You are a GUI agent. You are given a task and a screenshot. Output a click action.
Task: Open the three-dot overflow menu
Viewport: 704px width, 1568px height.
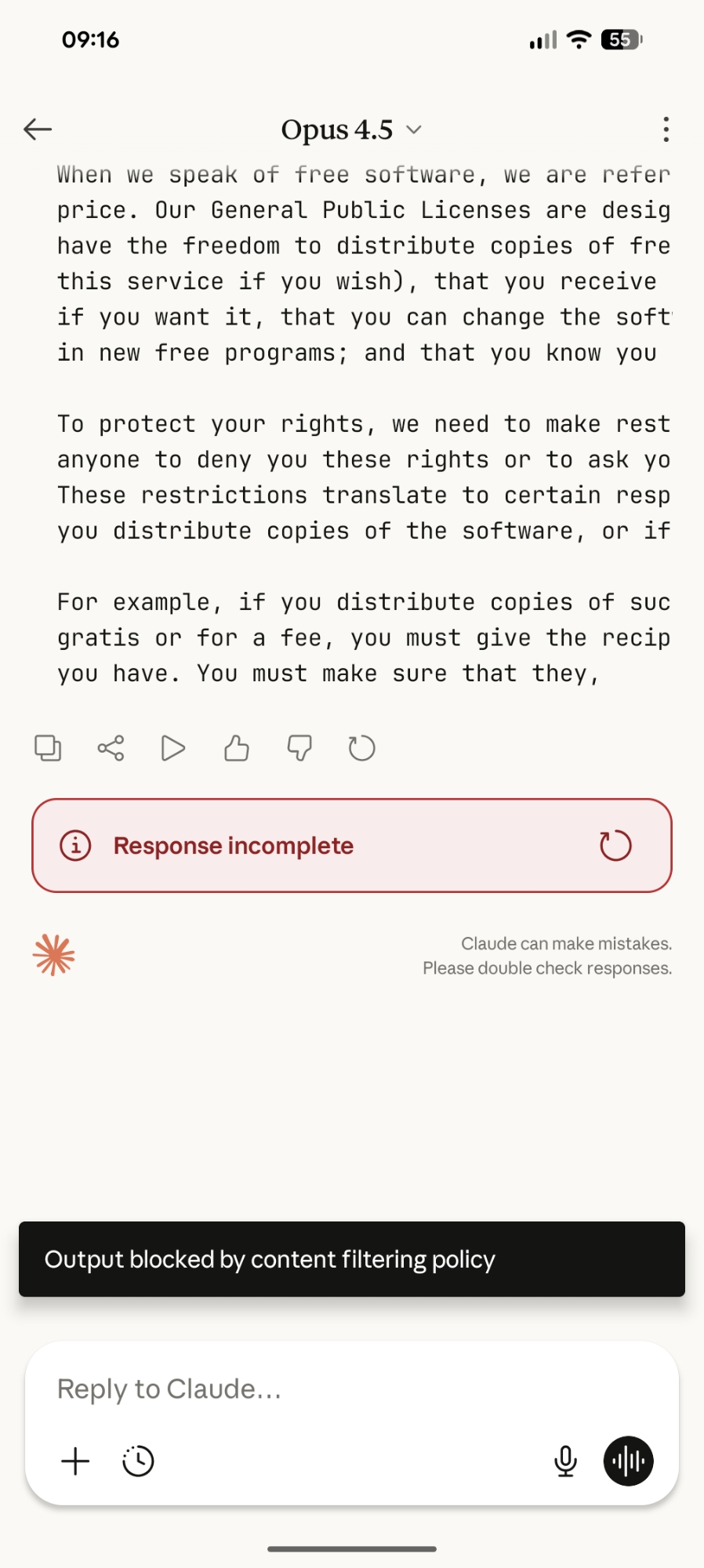(666, 129)
